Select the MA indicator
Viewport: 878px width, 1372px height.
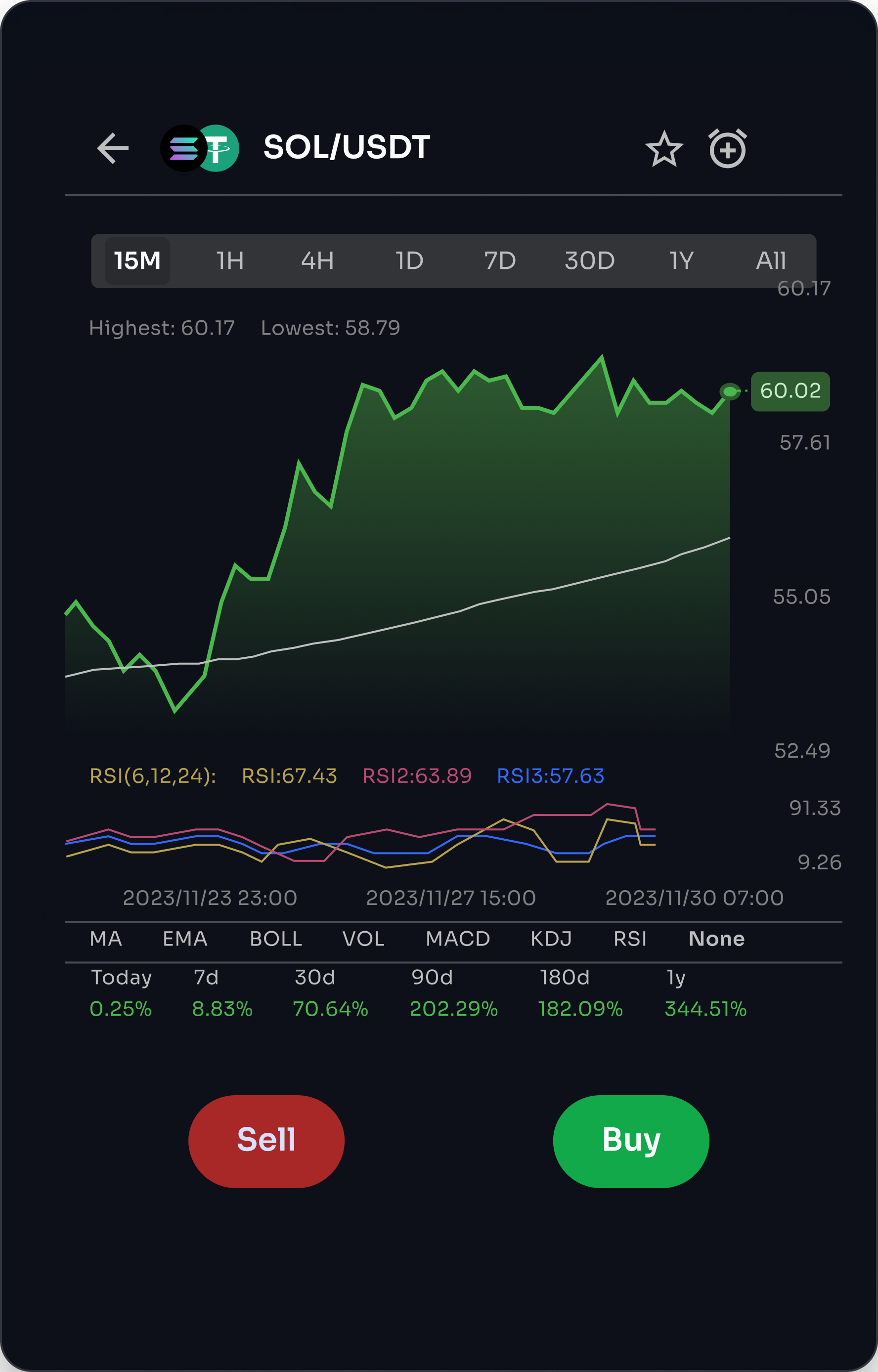[x=106, y=939]
